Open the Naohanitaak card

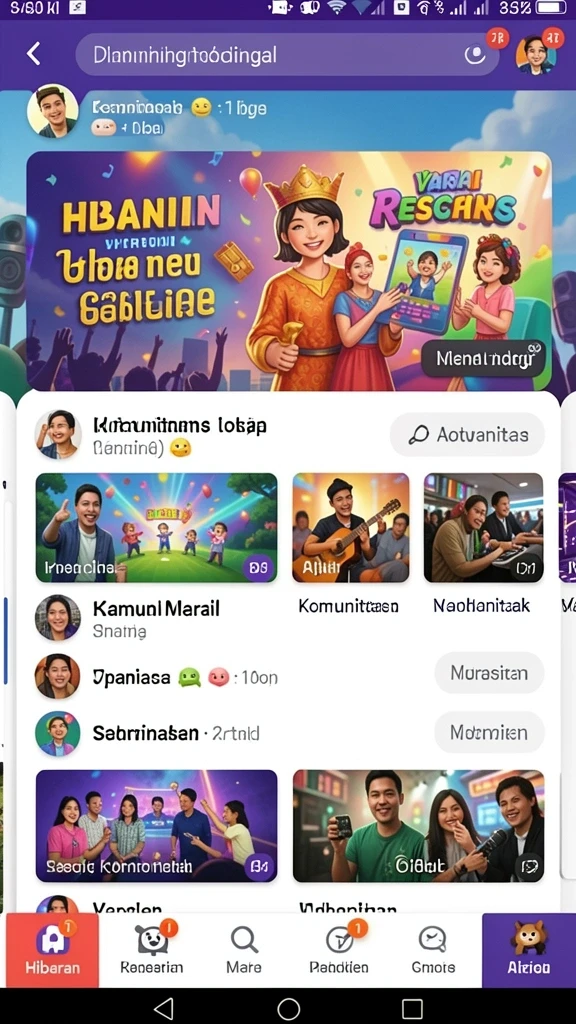(483, 528)
